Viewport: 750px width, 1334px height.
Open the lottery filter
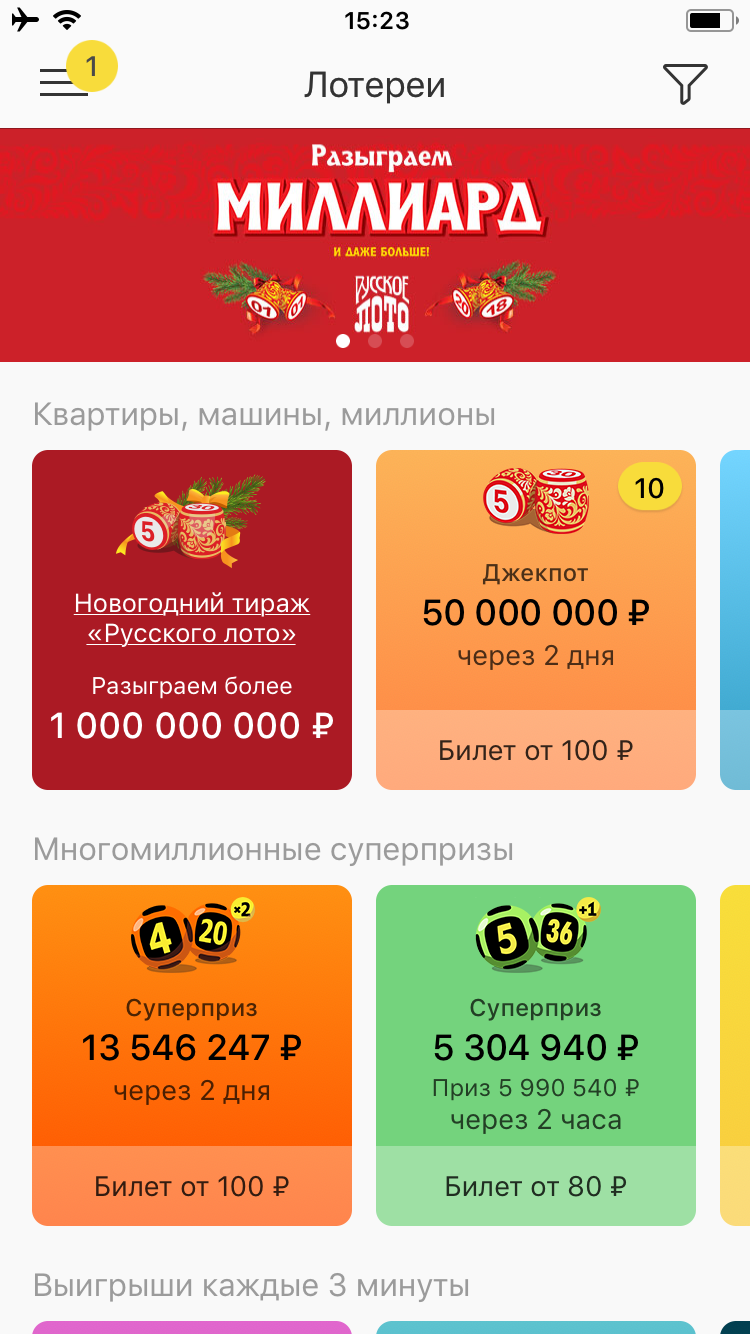[x=685, y=84]
